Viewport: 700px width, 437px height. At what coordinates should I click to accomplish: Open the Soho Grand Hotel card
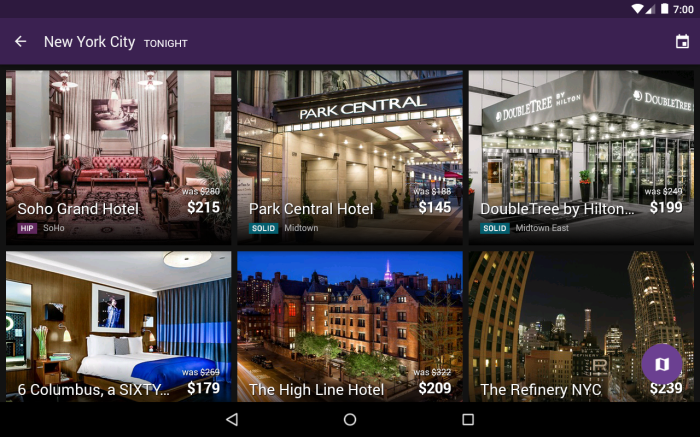pos(118,155)
